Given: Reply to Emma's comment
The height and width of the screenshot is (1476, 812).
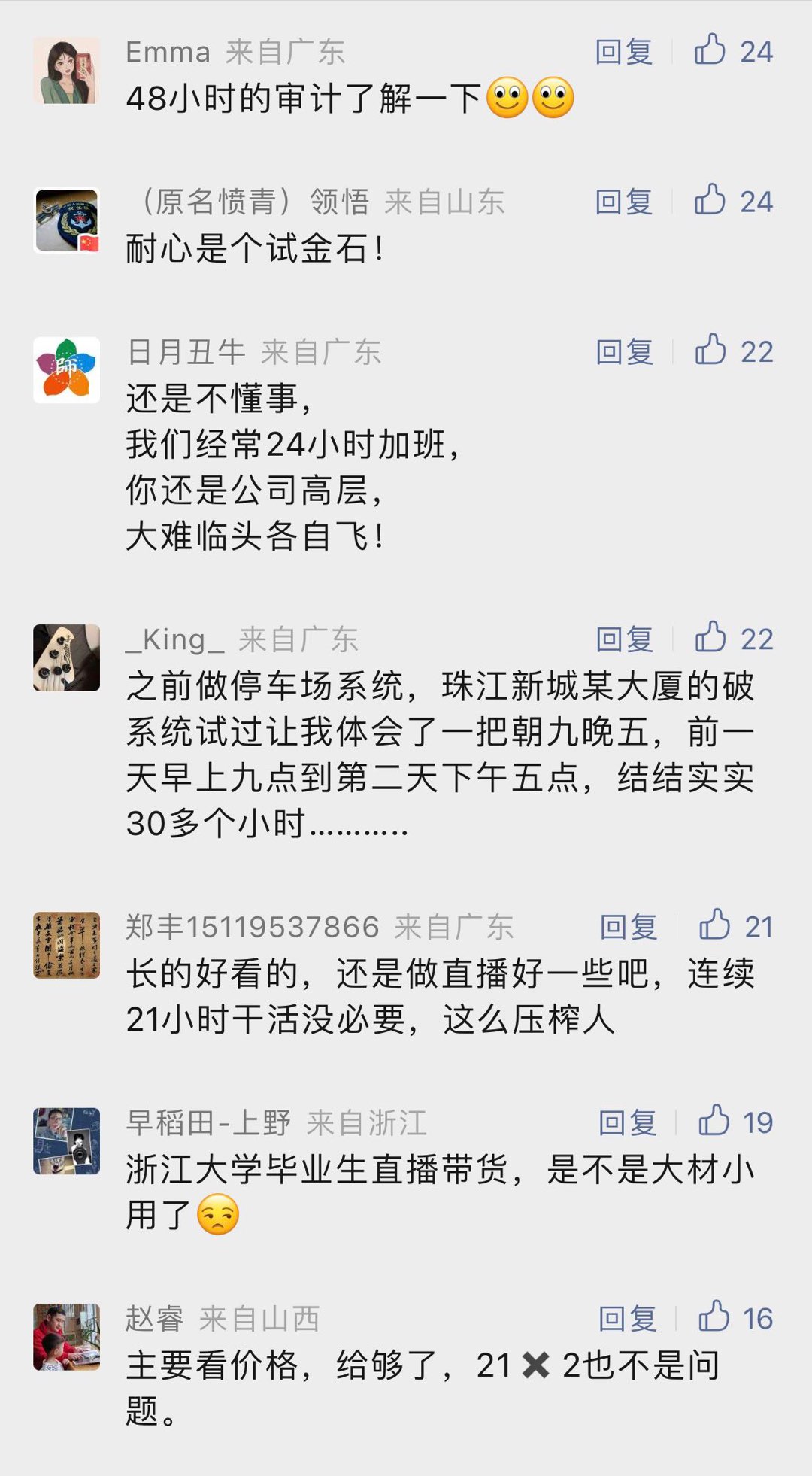Looking at the screenshot, I should click(x=623, y=52).
